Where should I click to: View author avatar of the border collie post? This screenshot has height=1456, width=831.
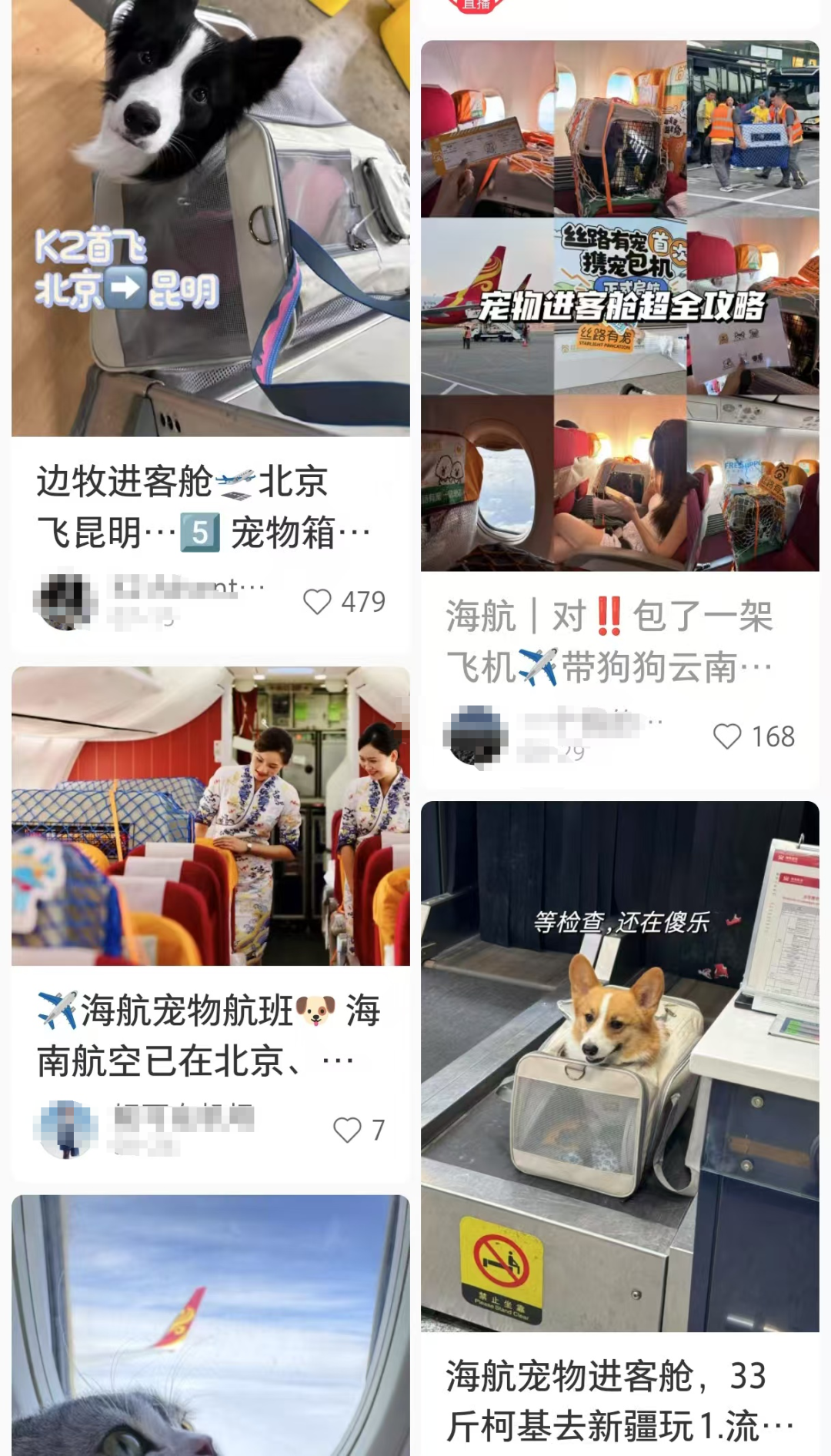(x=65, y=602)
